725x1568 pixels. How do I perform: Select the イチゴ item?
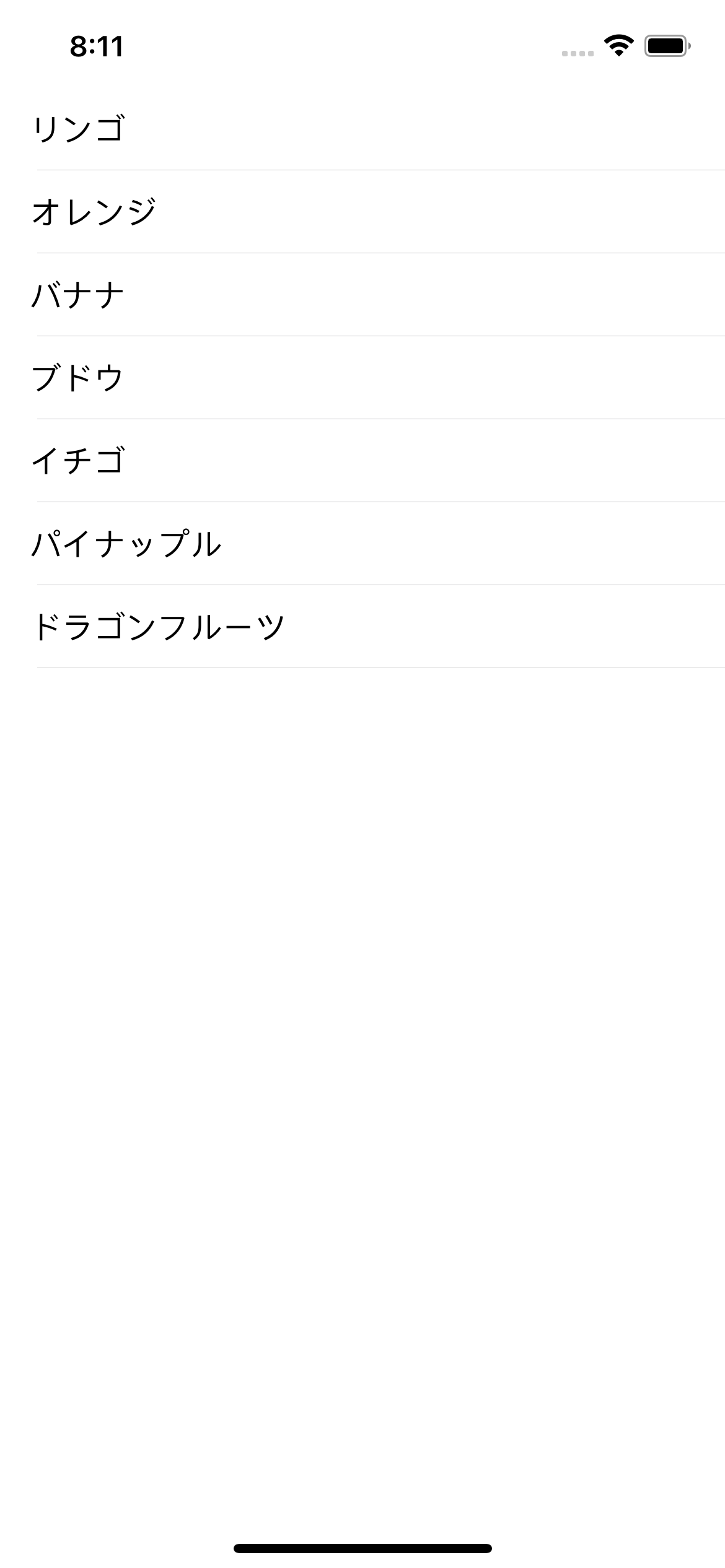click(362, 461)
